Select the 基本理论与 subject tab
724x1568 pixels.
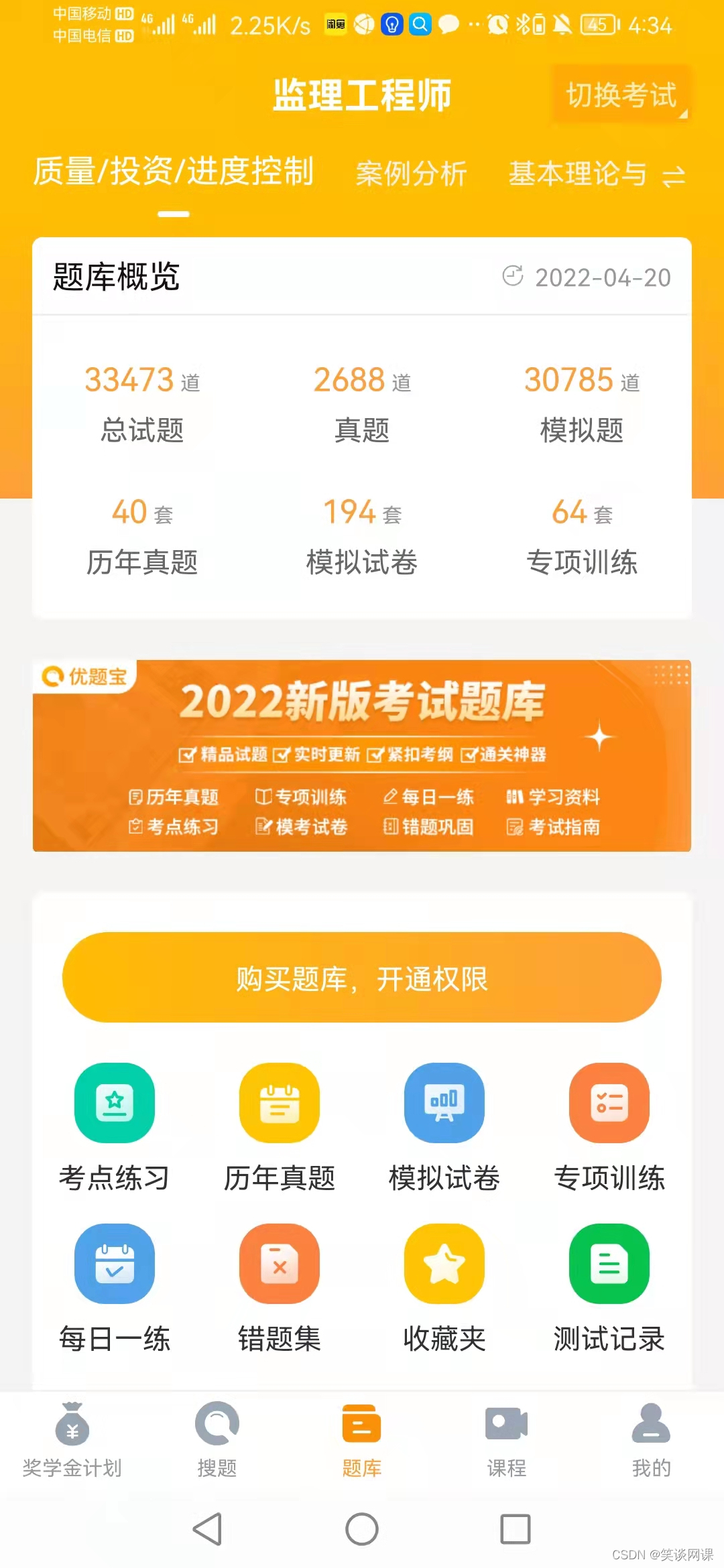coord(577,174)
